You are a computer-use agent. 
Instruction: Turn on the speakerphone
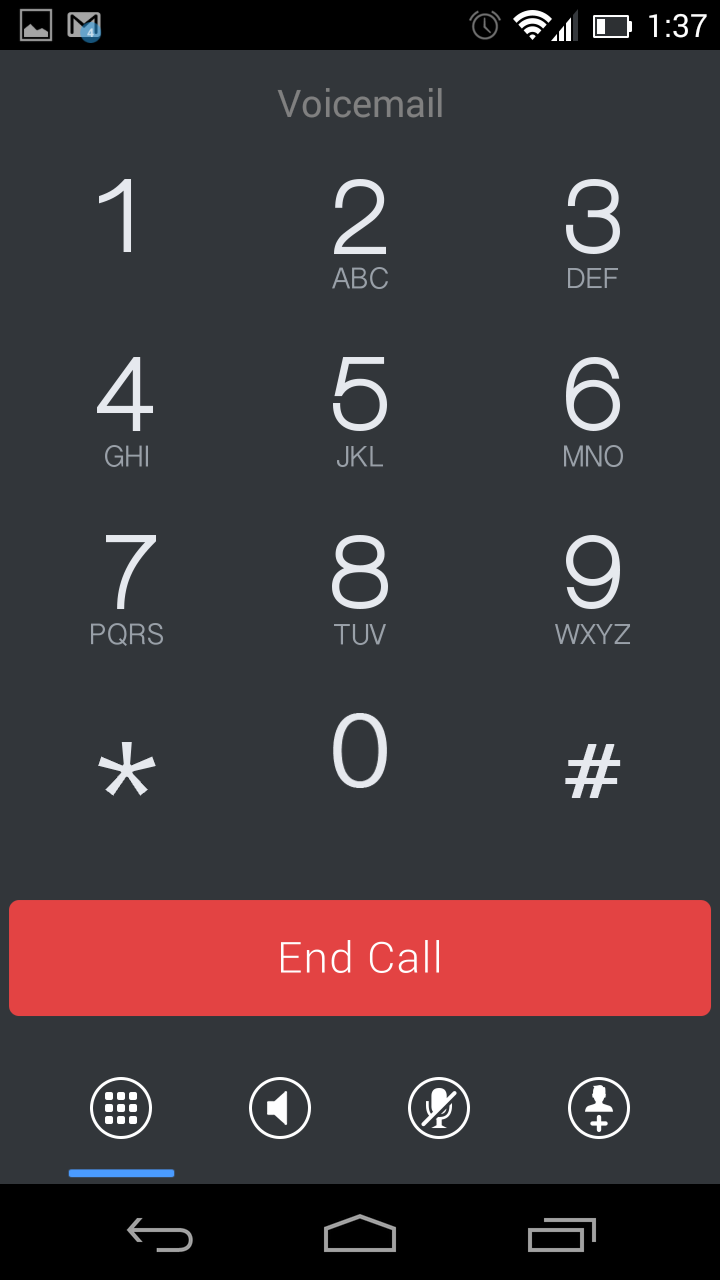coord(280,1108)
